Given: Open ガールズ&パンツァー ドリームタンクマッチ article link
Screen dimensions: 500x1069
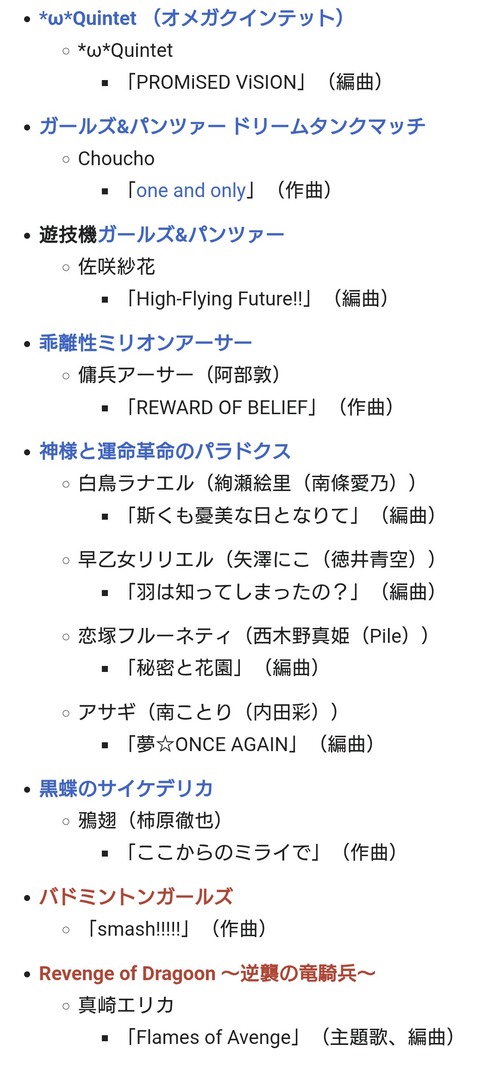Looking at the screenshot, I should (233, 125).
